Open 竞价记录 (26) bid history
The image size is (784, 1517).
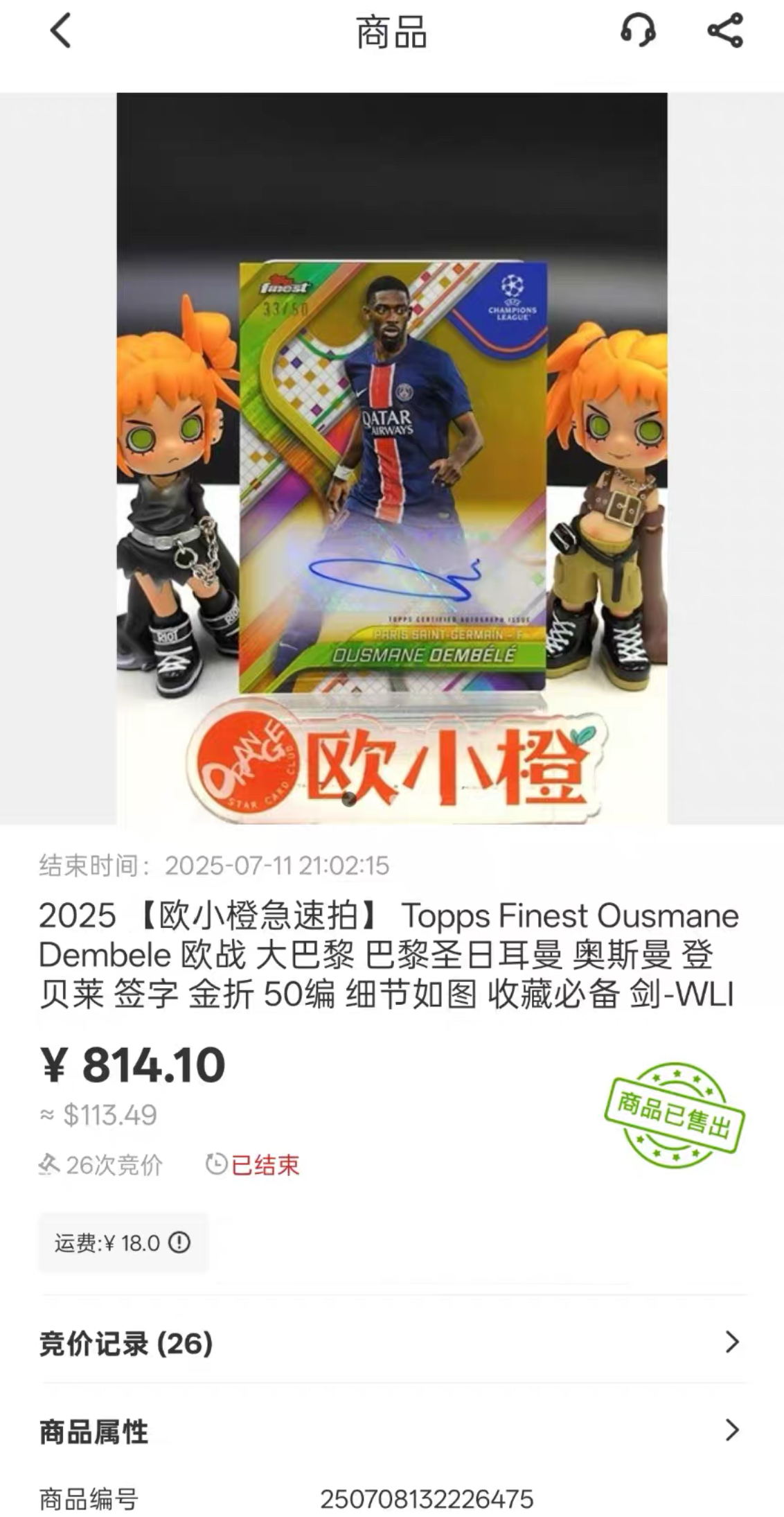pyautogui.click(x=392, y=1343)
